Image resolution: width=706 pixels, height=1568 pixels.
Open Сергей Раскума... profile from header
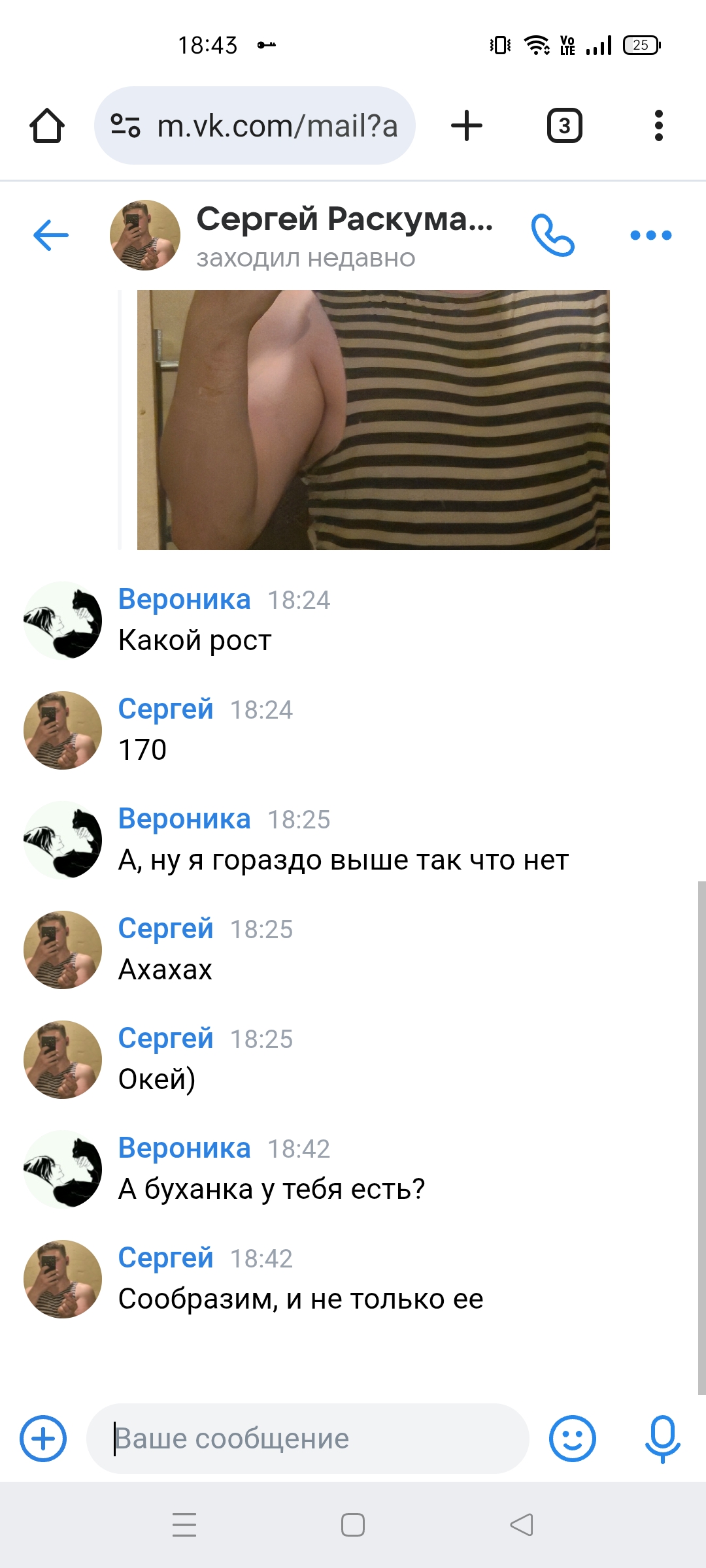pos(344,220)
